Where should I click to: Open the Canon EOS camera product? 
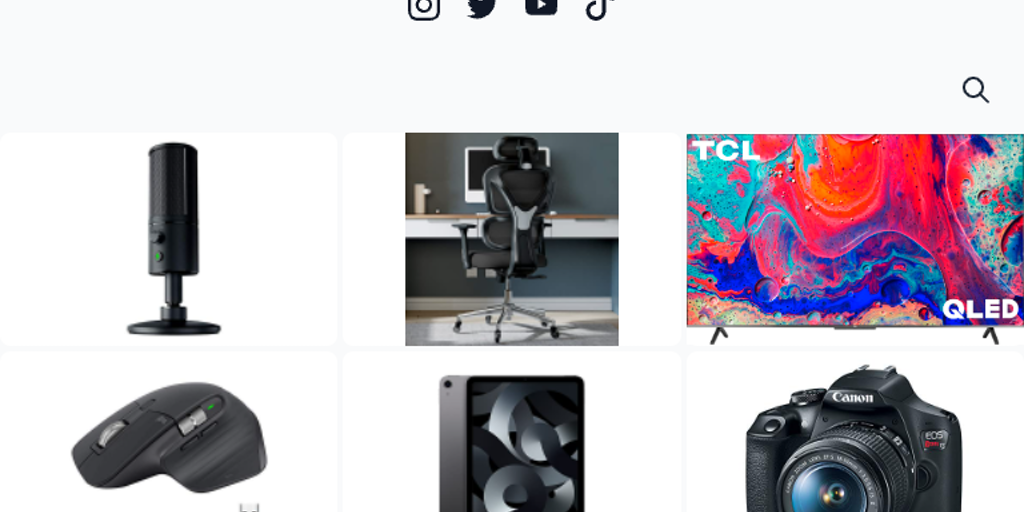click(x=854, y=440)
